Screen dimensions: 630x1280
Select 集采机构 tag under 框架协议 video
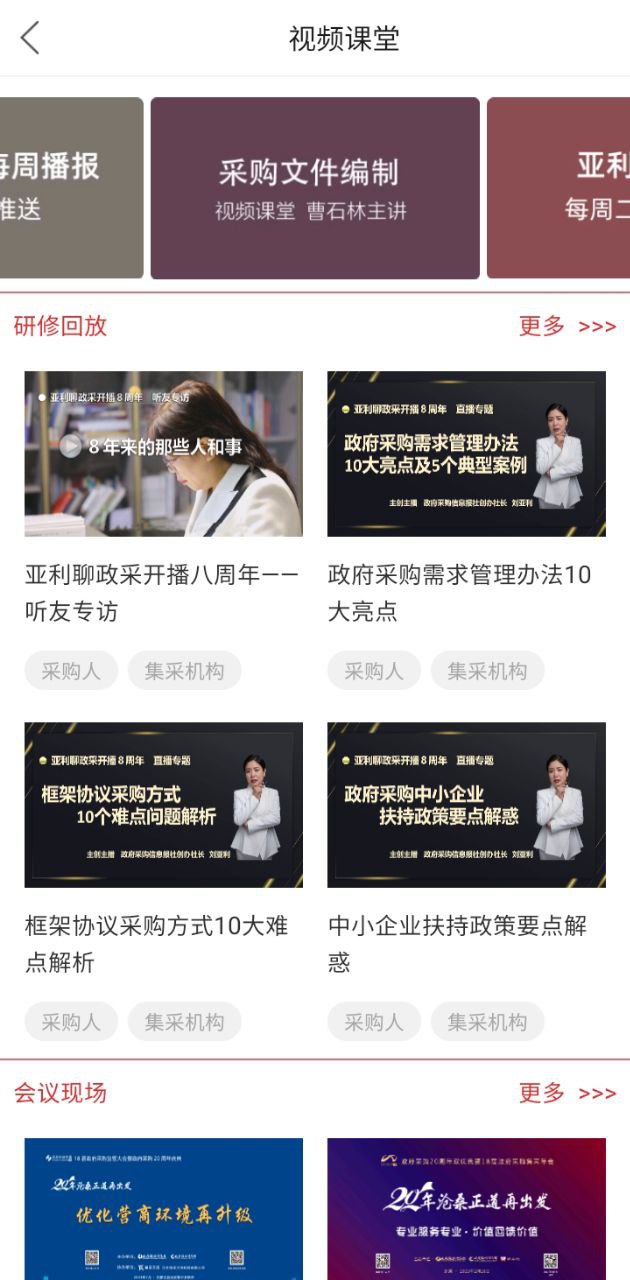184,1021
